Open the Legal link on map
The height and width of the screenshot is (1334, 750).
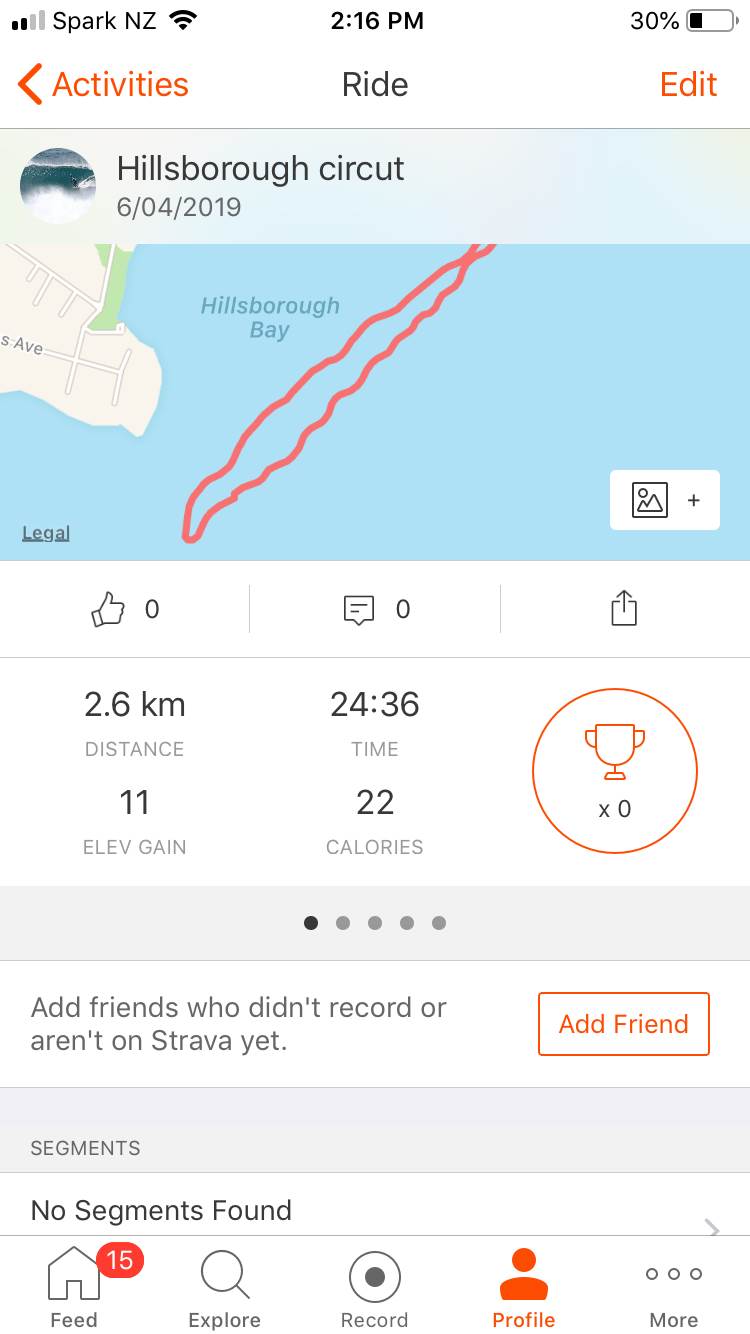46,533
